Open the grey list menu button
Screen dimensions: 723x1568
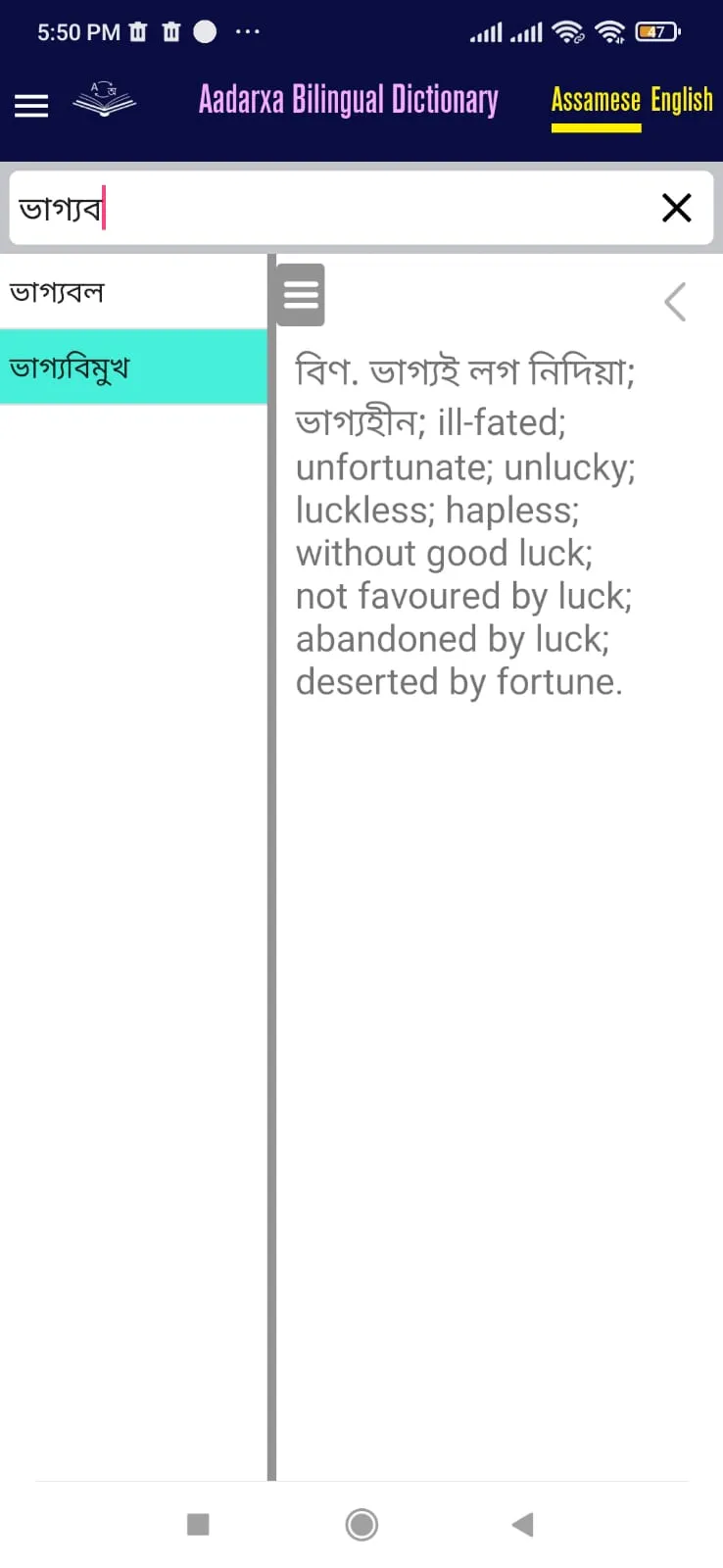(301, 294)
